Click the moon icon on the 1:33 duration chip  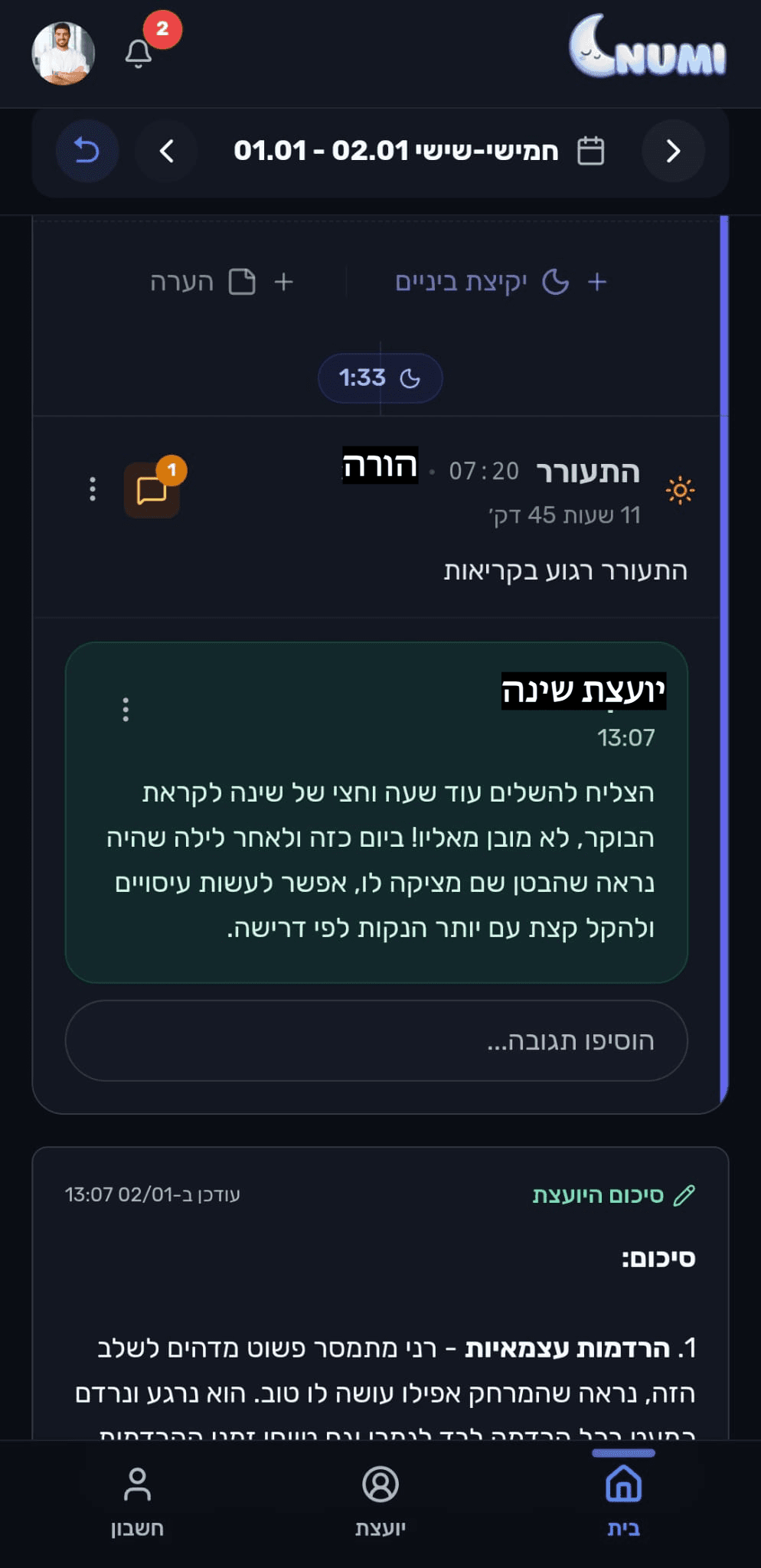tap(409, 377)
